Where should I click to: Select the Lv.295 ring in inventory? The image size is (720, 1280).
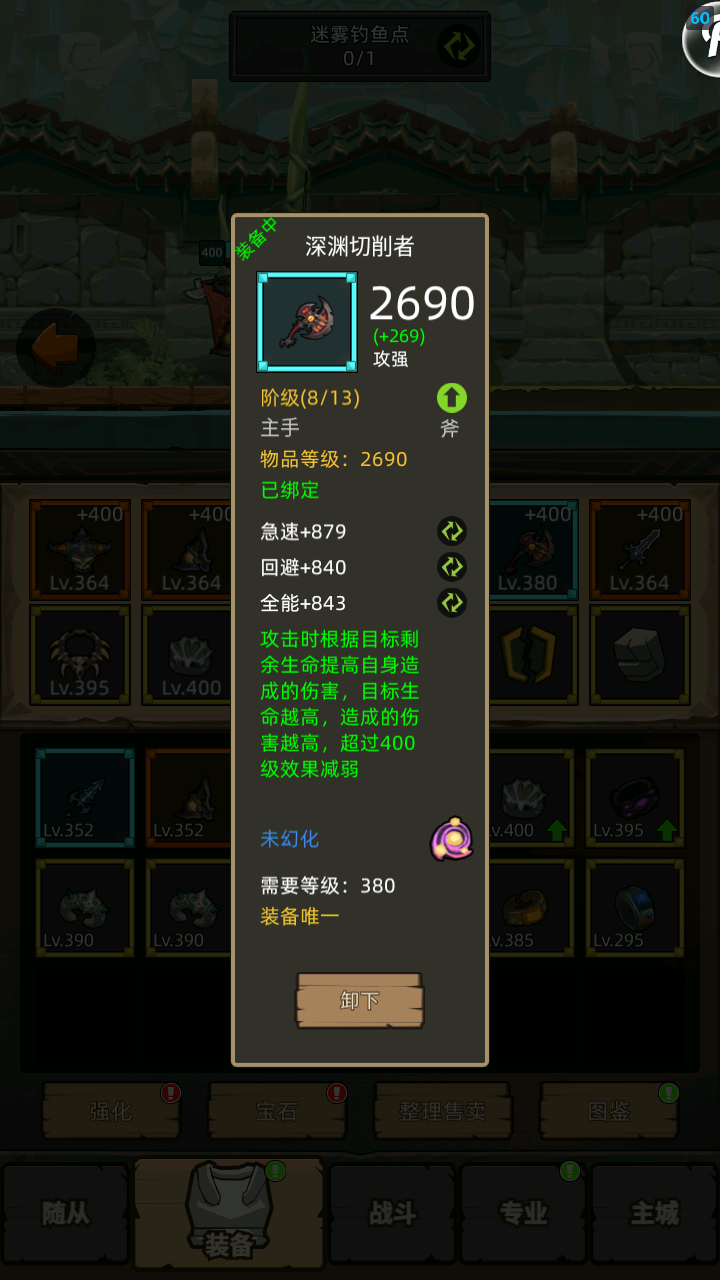point(634,906)
